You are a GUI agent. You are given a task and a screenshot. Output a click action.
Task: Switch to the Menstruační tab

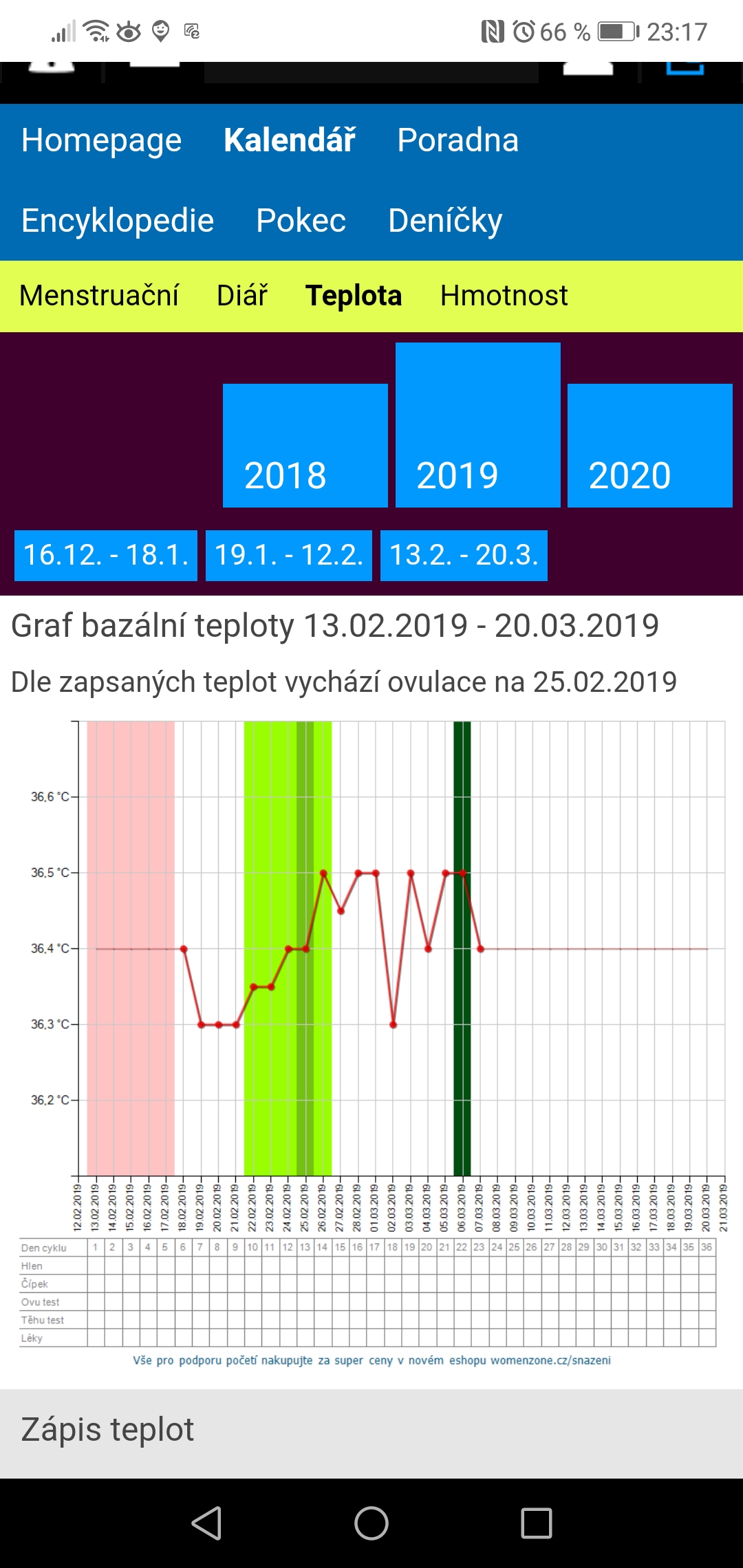click(99, 296)
